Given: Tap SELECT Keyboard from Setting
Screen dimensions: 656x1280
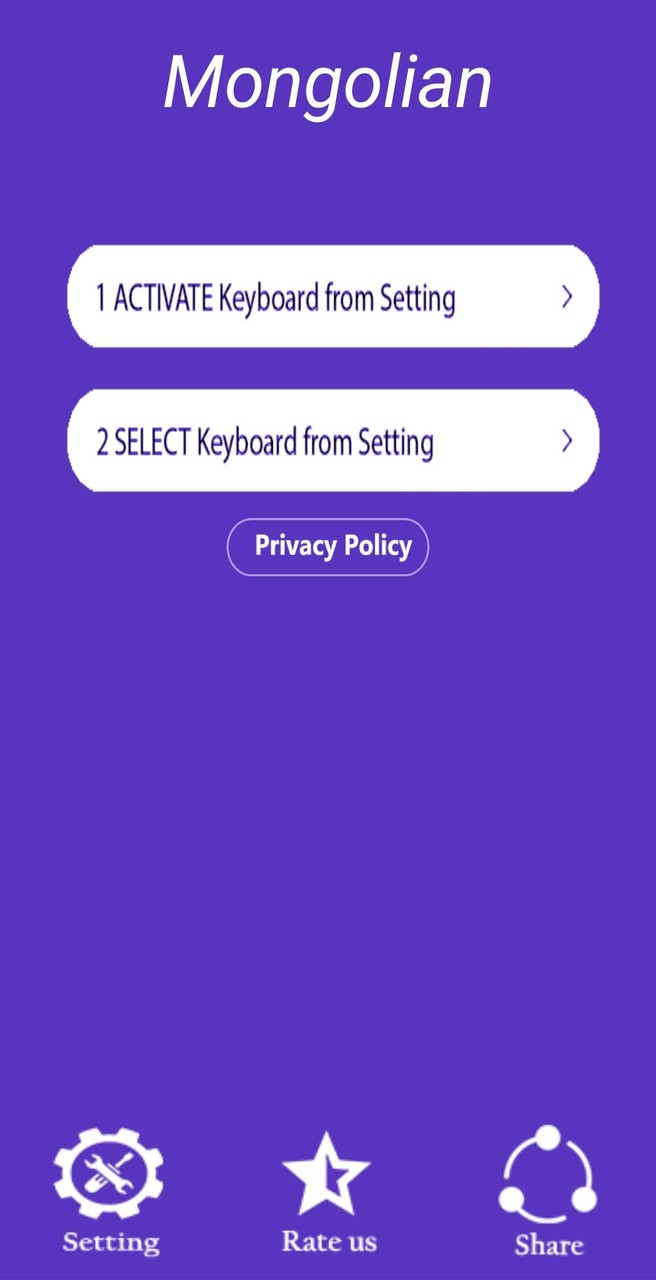Looking at the screenshot, I should [332, 441].
